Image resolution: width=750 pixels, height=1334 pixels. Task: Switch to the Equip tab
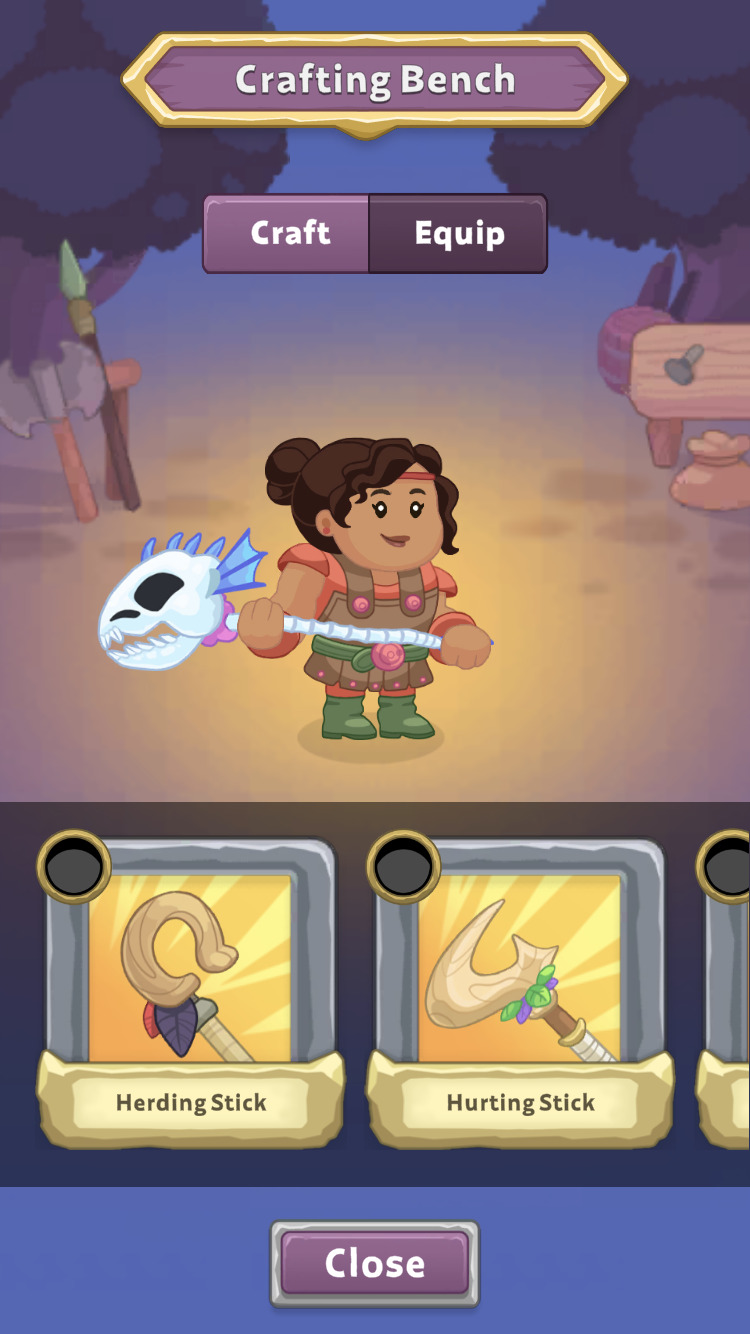(x=458, y=234)
